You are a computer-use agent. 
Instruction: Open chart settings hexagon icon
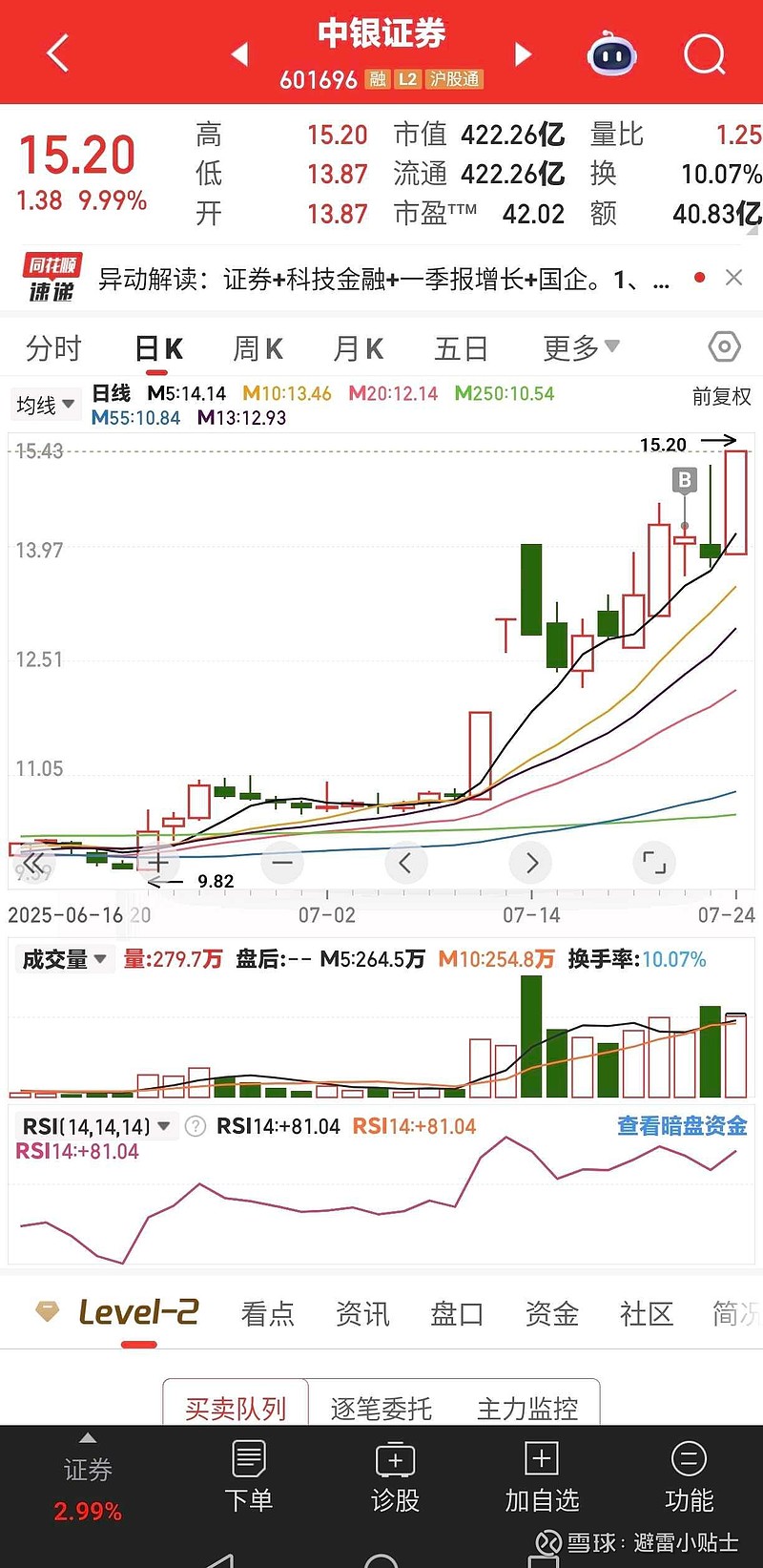725,346
